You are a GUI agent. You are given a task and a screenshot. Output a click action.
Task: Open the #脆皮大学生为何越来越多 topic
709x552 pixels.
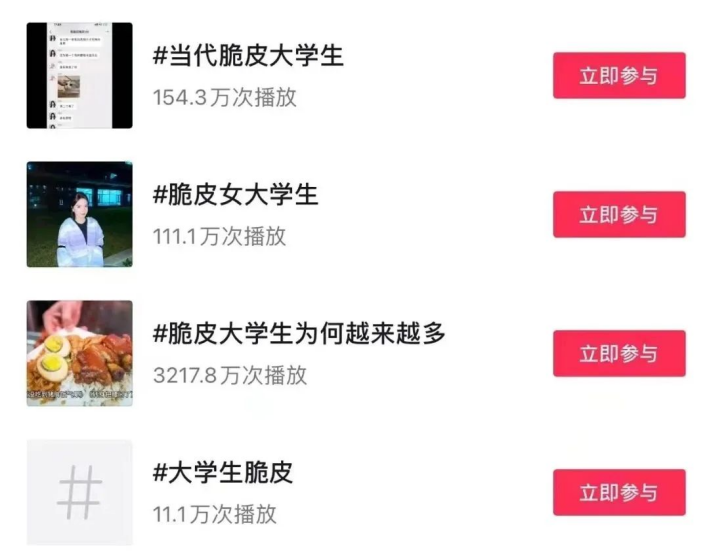pos(299,334)
